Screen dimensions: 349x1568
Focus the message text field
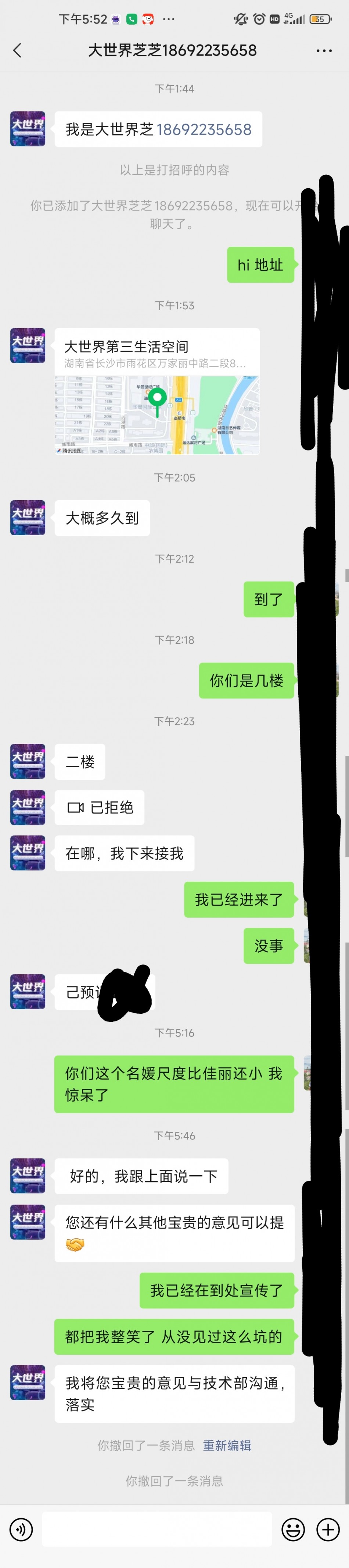click(156, 1529)
